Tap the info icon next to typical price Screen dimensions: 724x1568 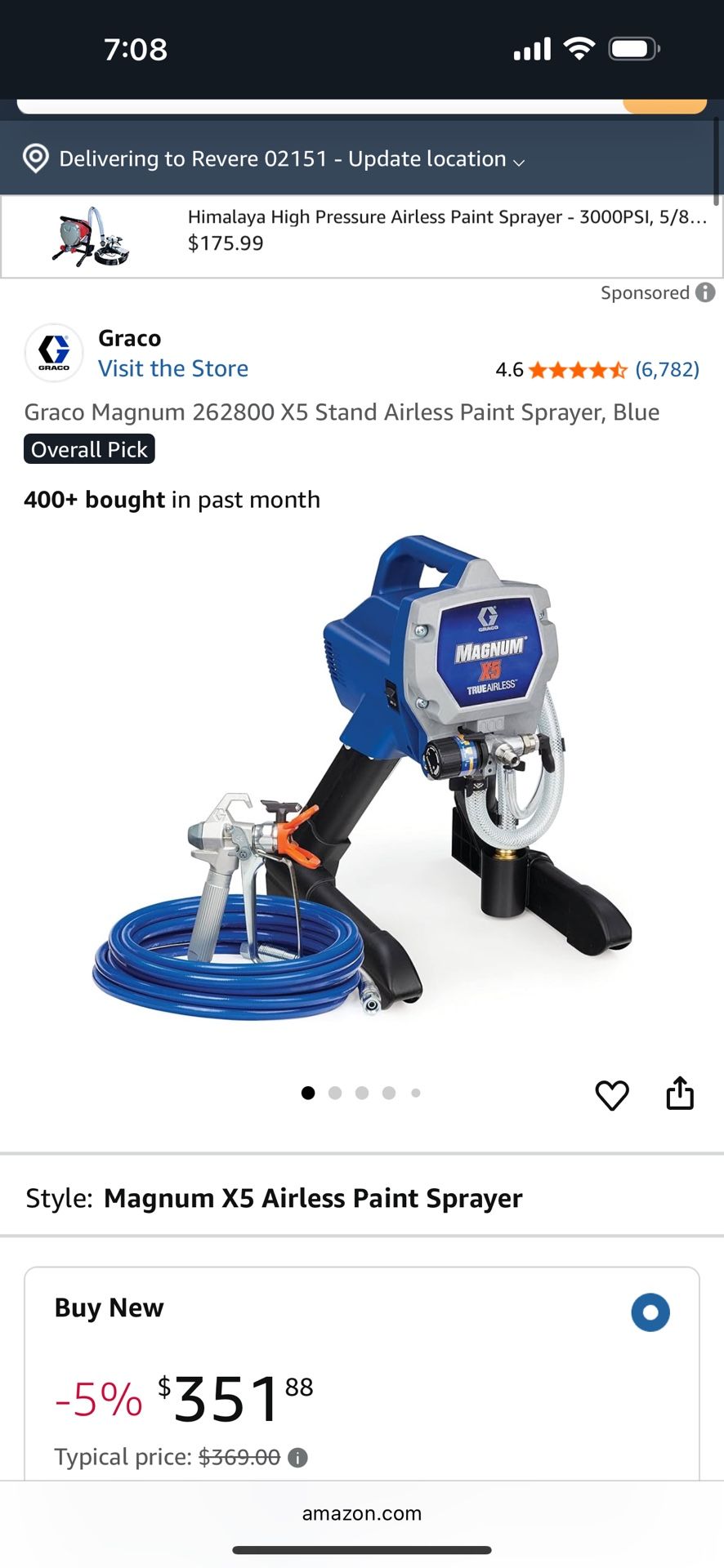tap(297, 1457)
